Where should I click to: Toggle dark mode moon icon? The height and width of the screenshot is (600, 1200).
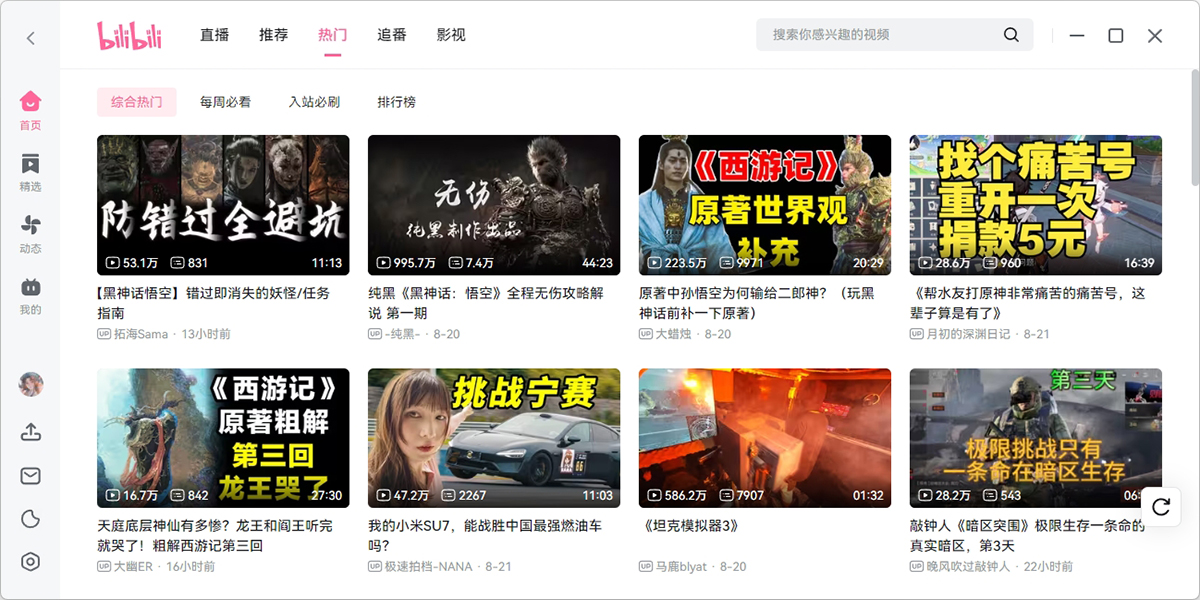click(30, 519)
